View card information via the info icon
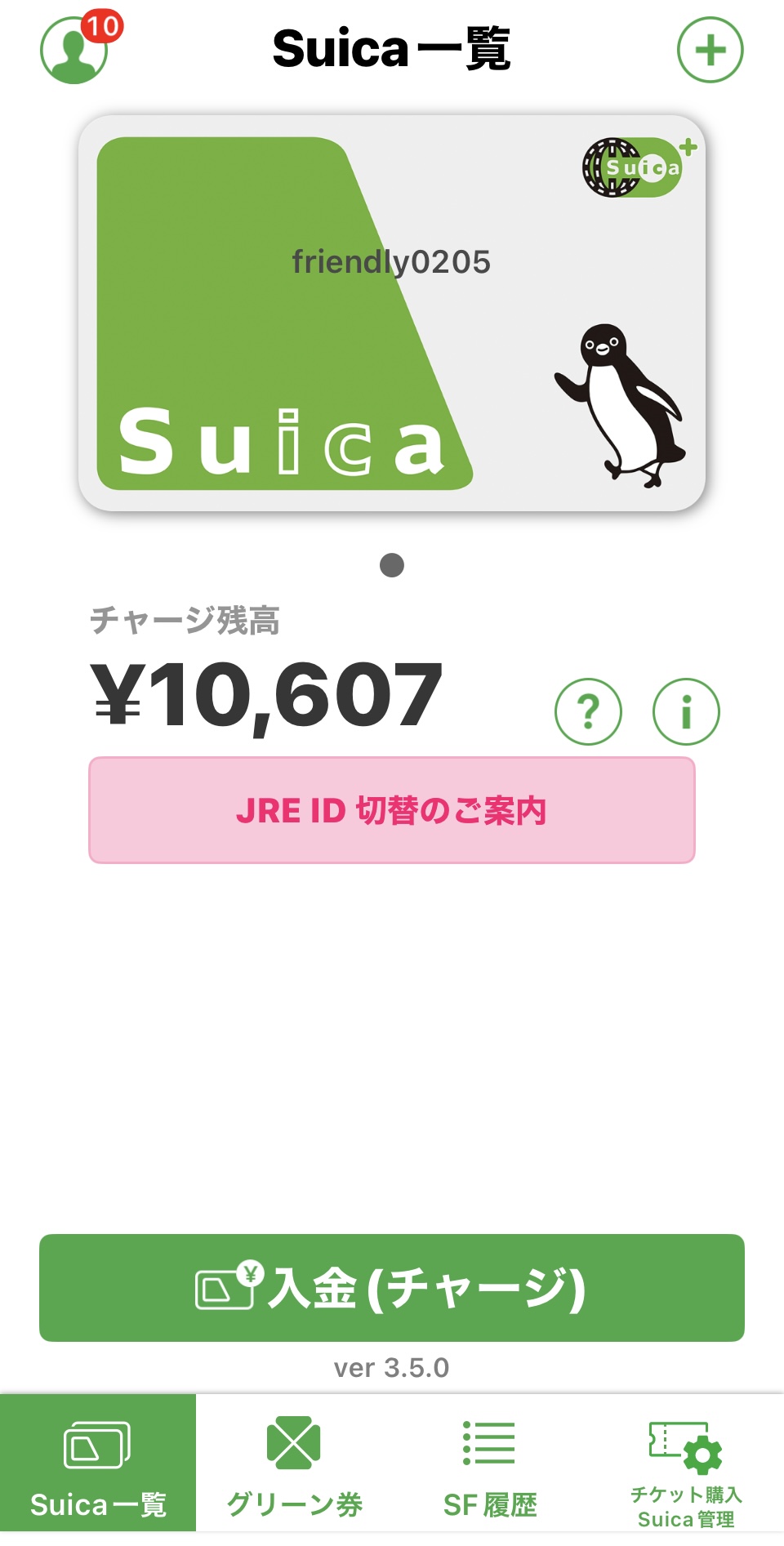 [686, 711]
